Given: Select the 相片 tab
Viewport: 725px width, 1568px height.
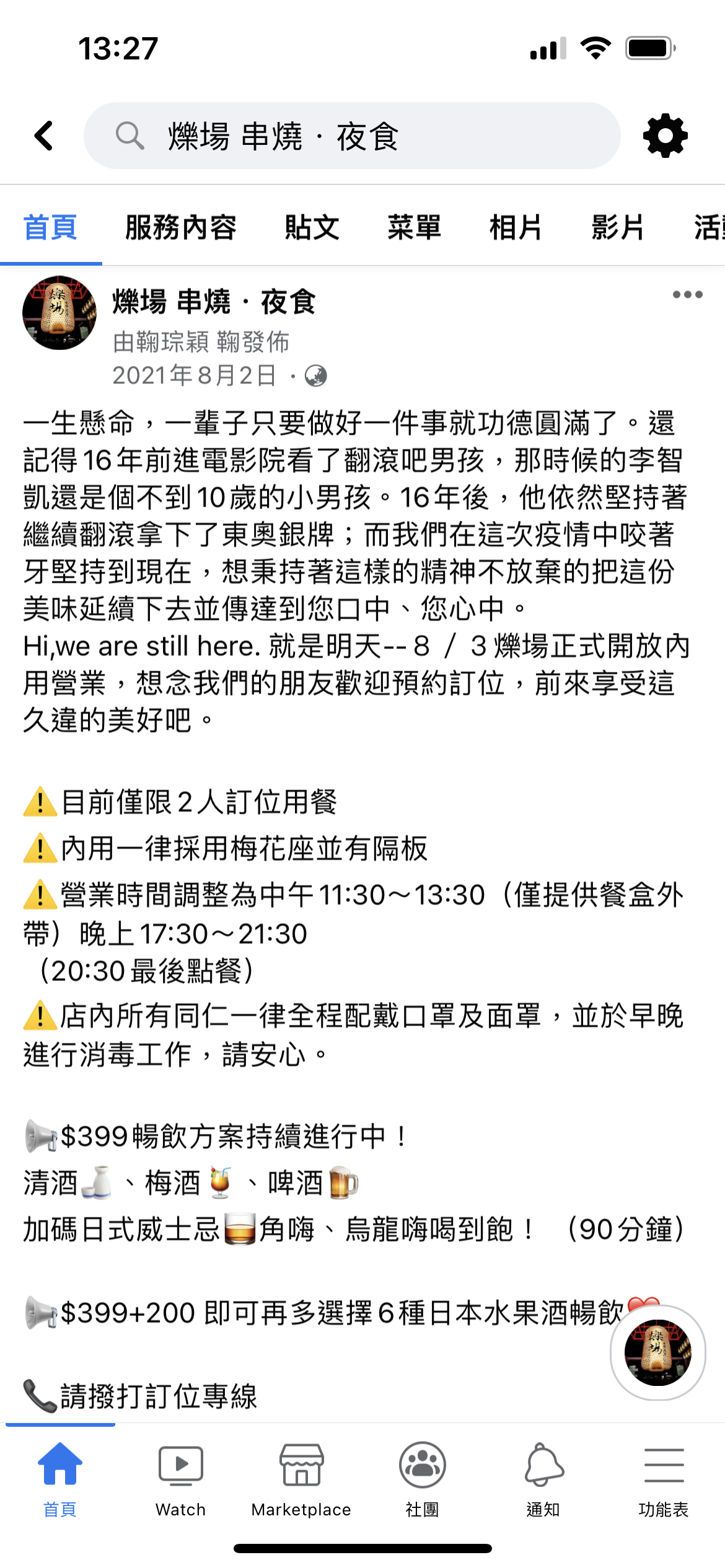Looking at the screenshot, I should 516,227.
